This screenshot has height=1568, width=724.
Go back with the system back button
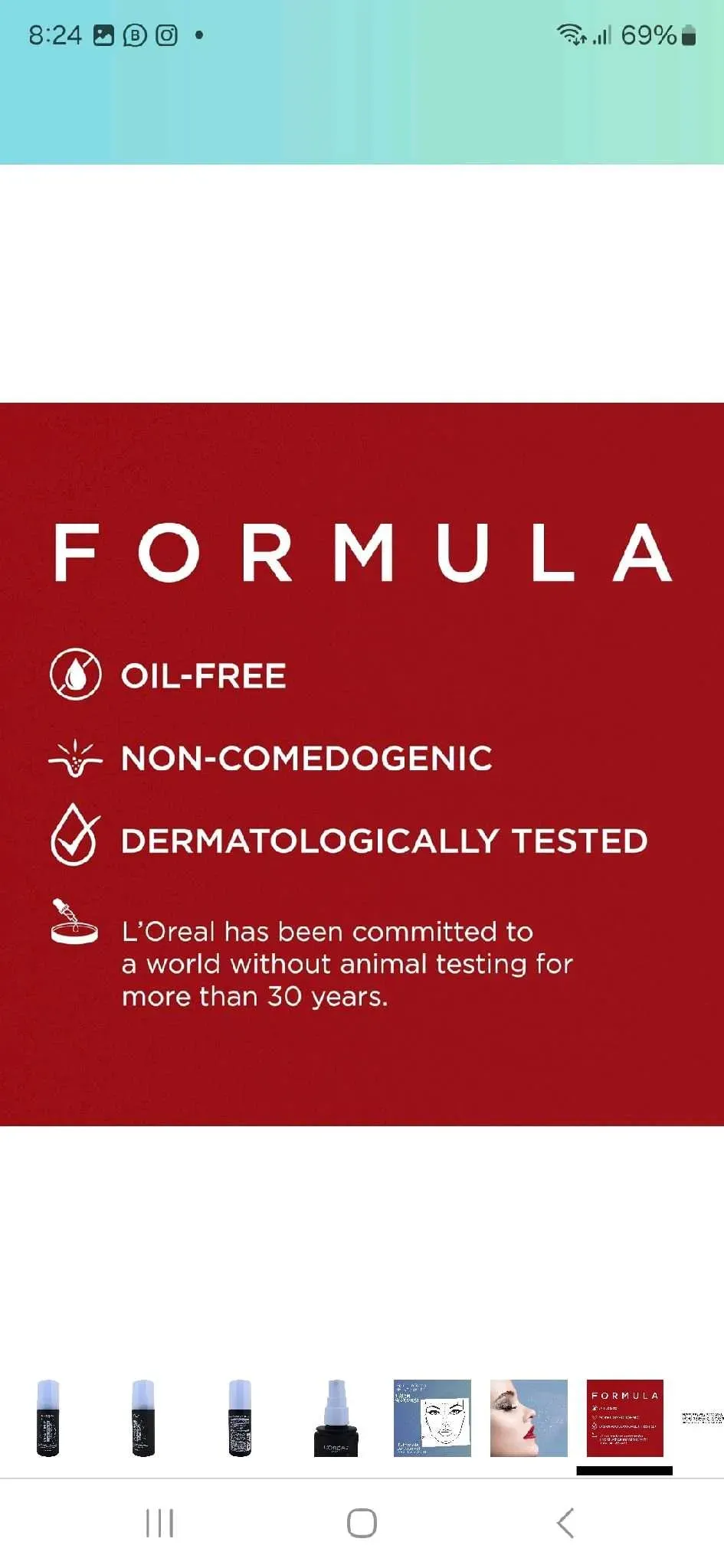pyautogui.click(x=565, y=1523)
